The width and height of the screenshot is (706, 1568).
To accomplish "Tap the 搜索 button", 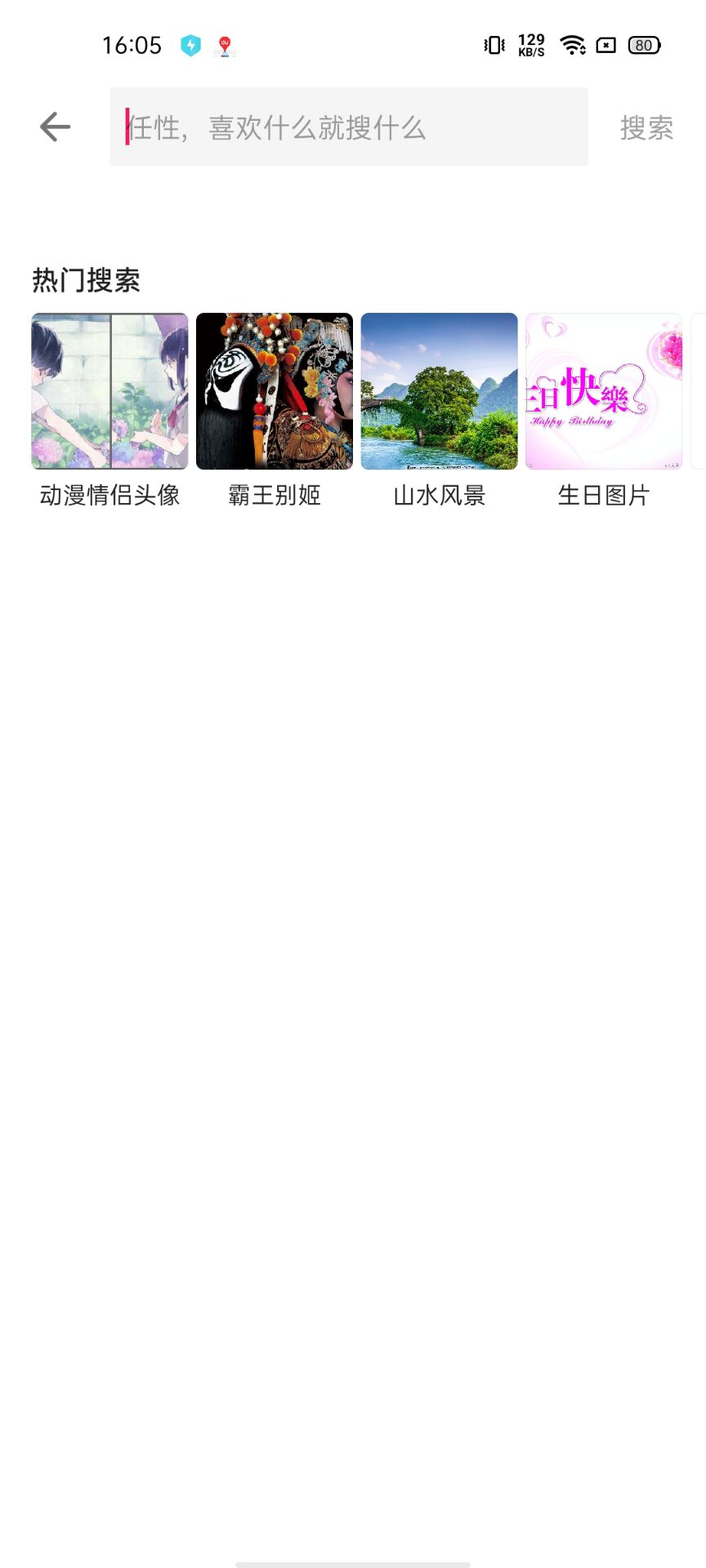I will [646, 127].
